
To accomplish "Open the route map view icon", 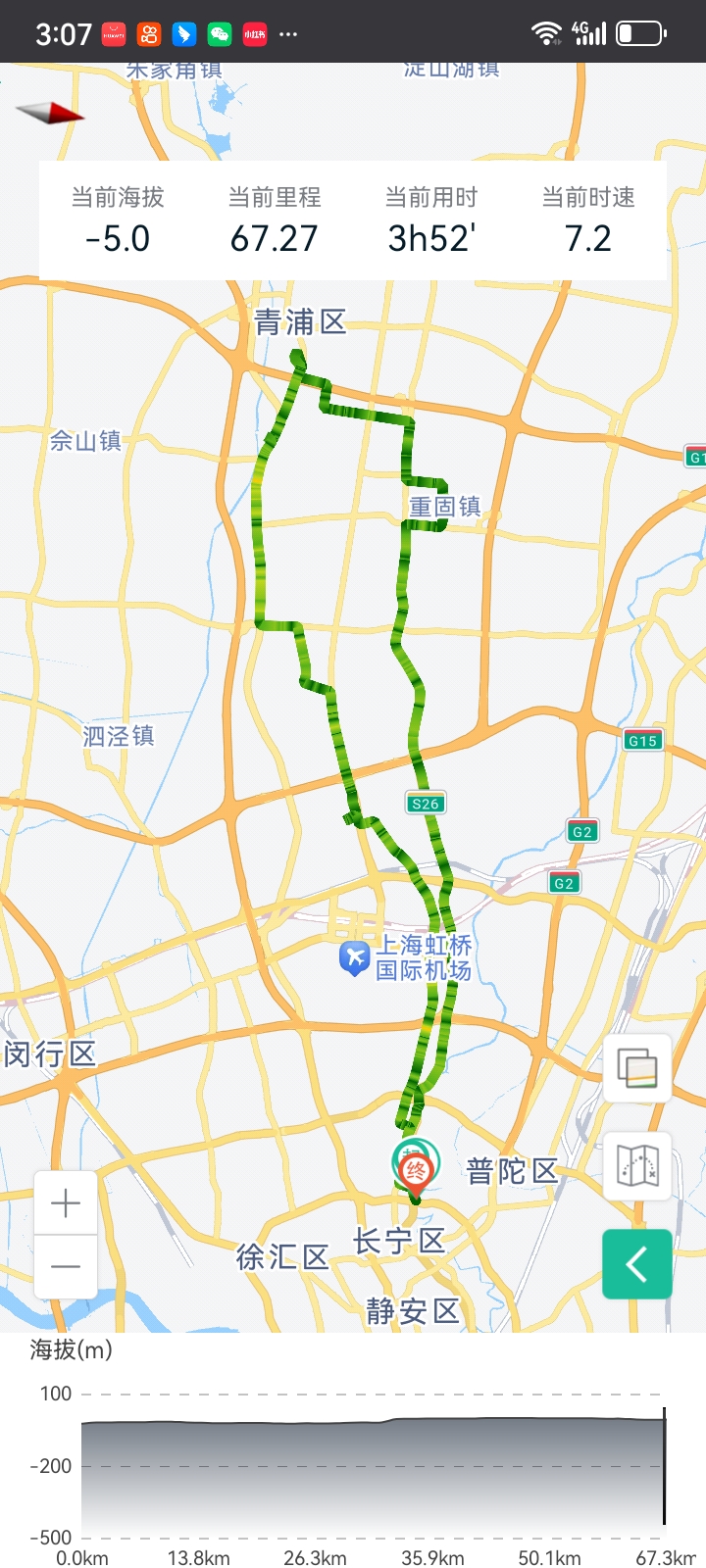I will tap(637, 1166).
